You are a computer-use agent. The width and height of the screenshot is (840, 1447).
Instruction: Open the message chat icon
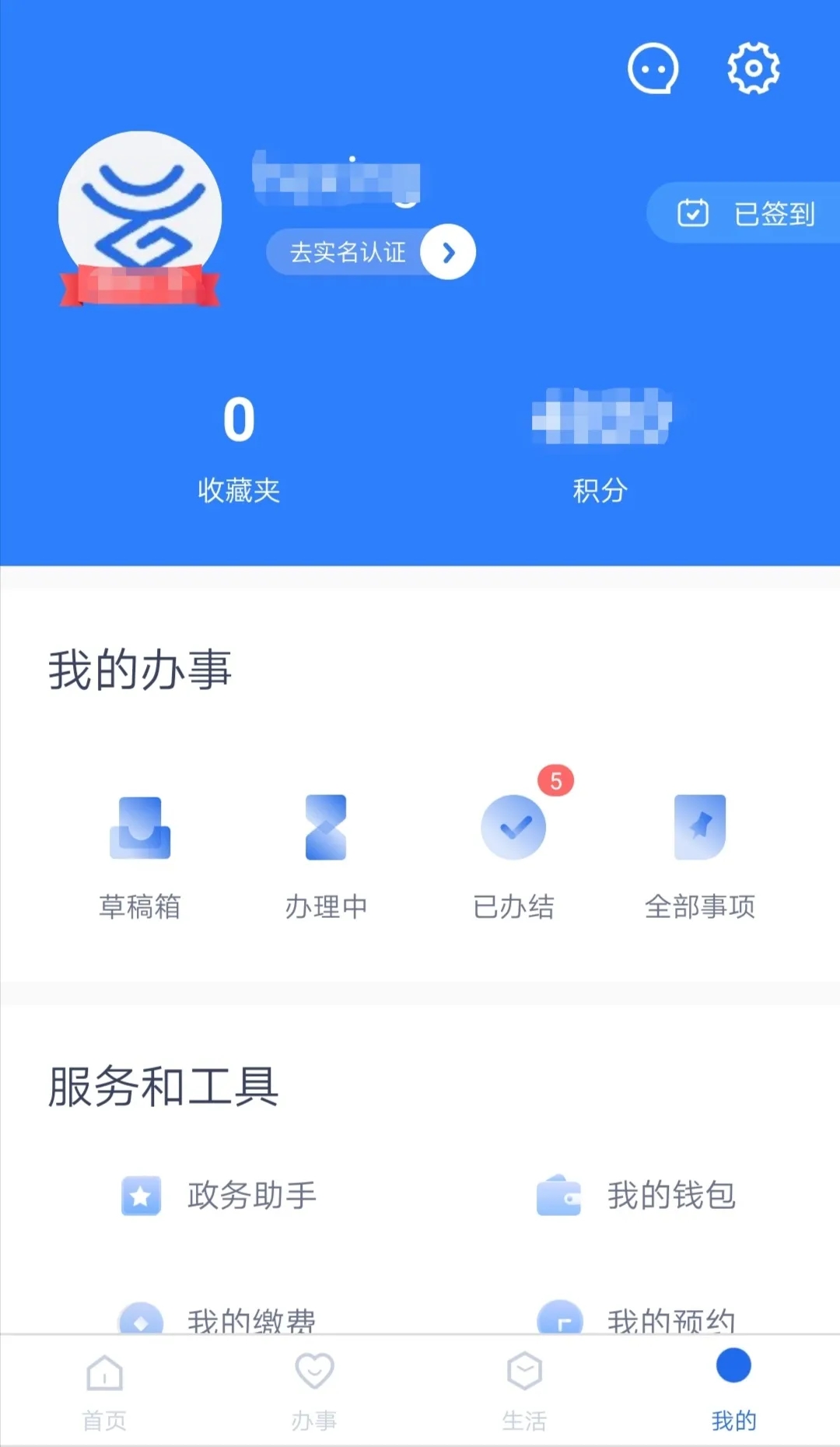coord(653,68)
